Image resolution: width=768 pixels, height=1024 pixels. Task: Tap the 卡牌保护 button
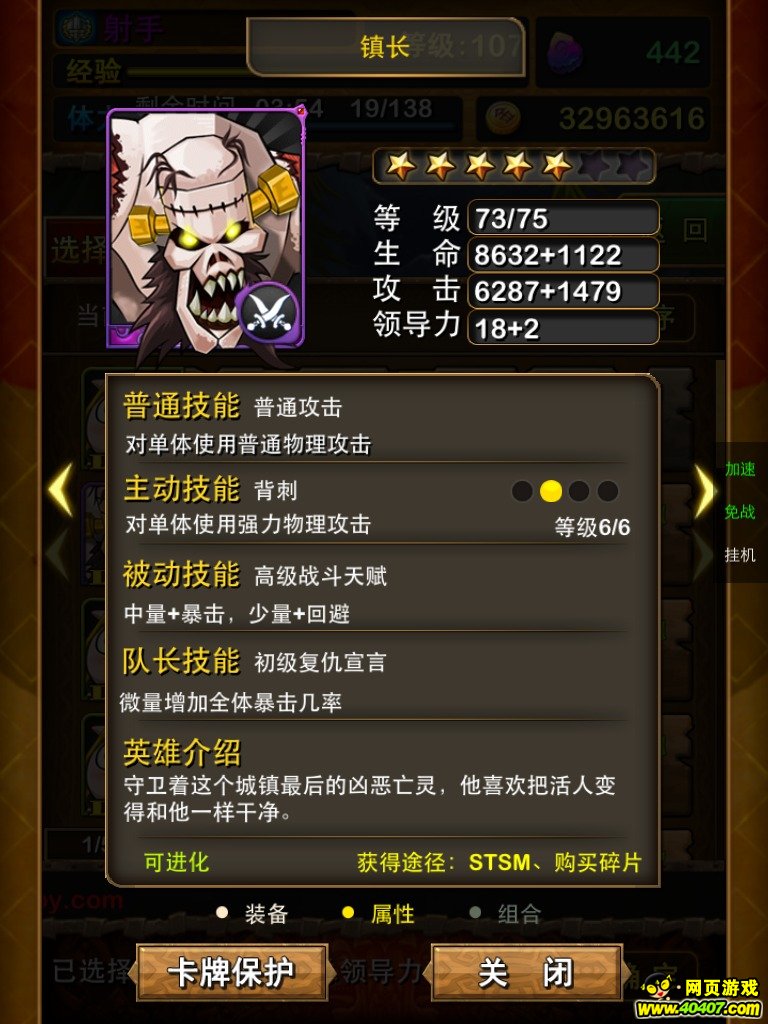coord(232,972)
